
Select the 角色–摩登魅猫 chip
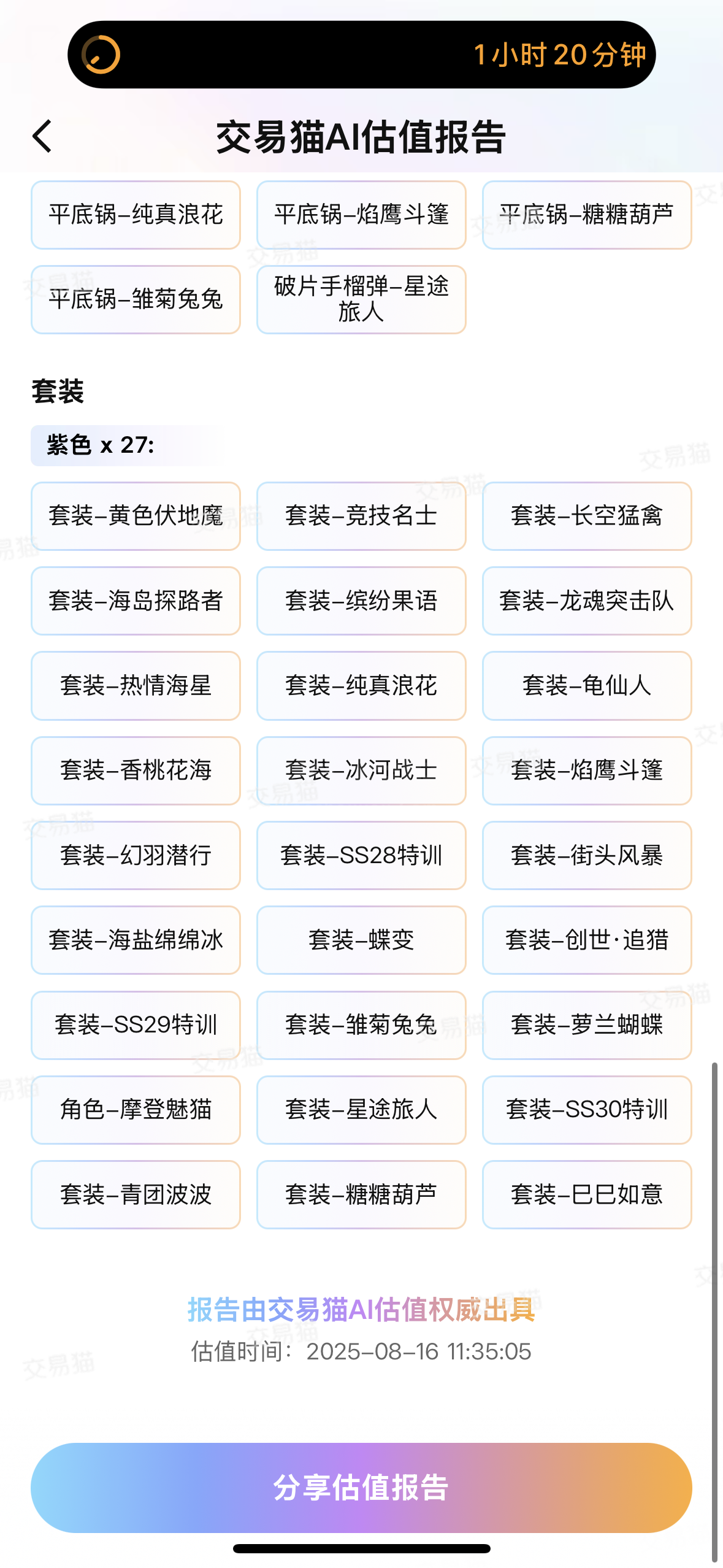(x=136, y=1110)
